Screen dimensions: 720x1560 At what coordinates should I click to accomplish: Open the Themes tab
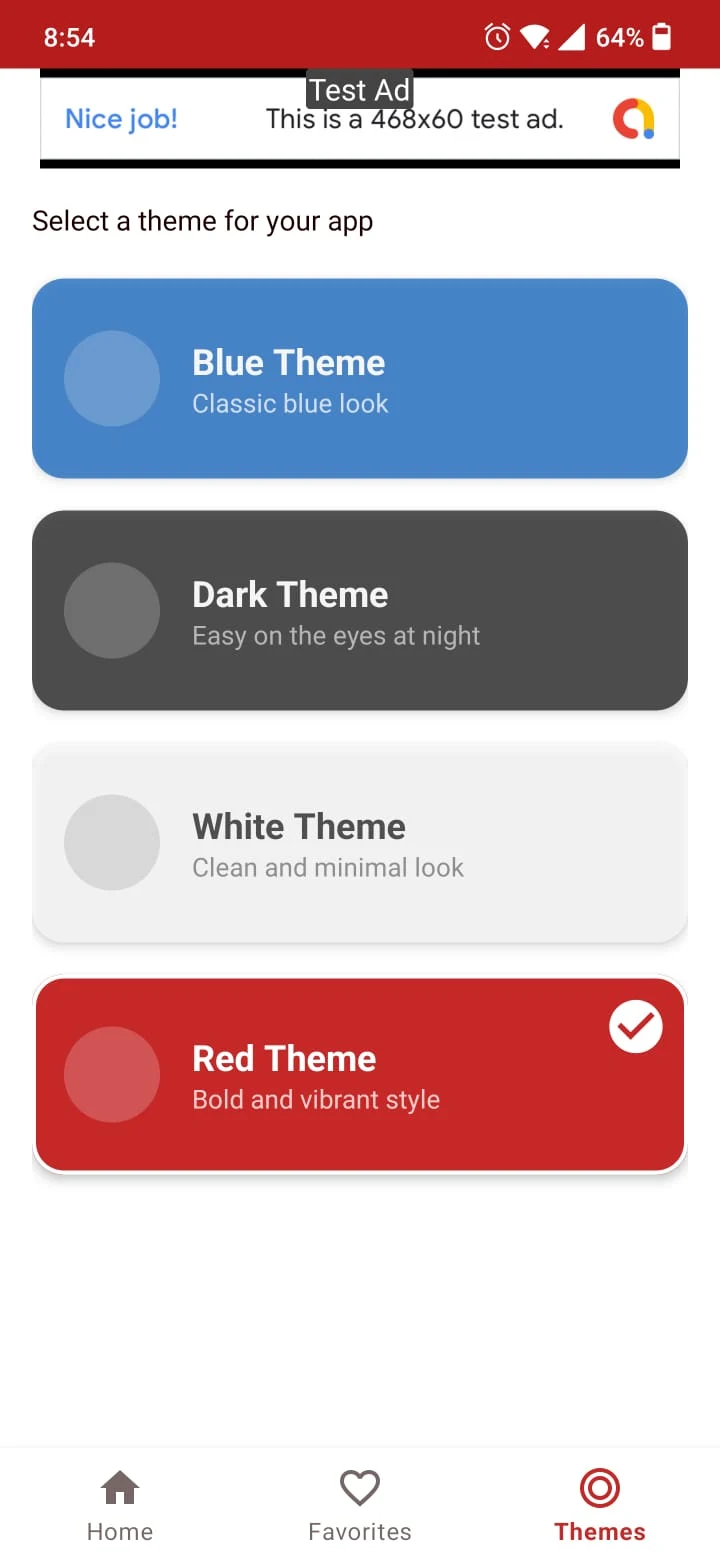(600, 1506)
